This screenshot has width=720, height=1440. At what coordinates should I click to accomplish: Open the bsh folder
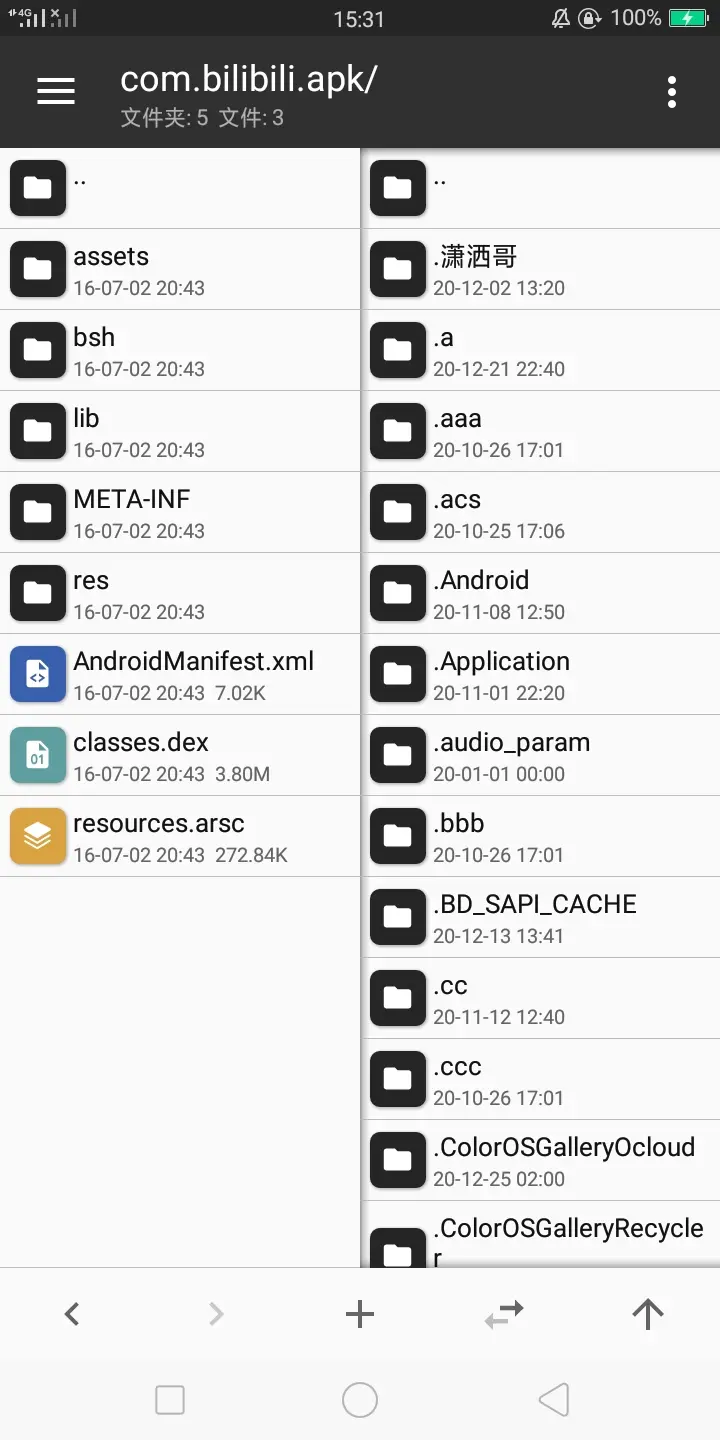(x=180, y=351)
